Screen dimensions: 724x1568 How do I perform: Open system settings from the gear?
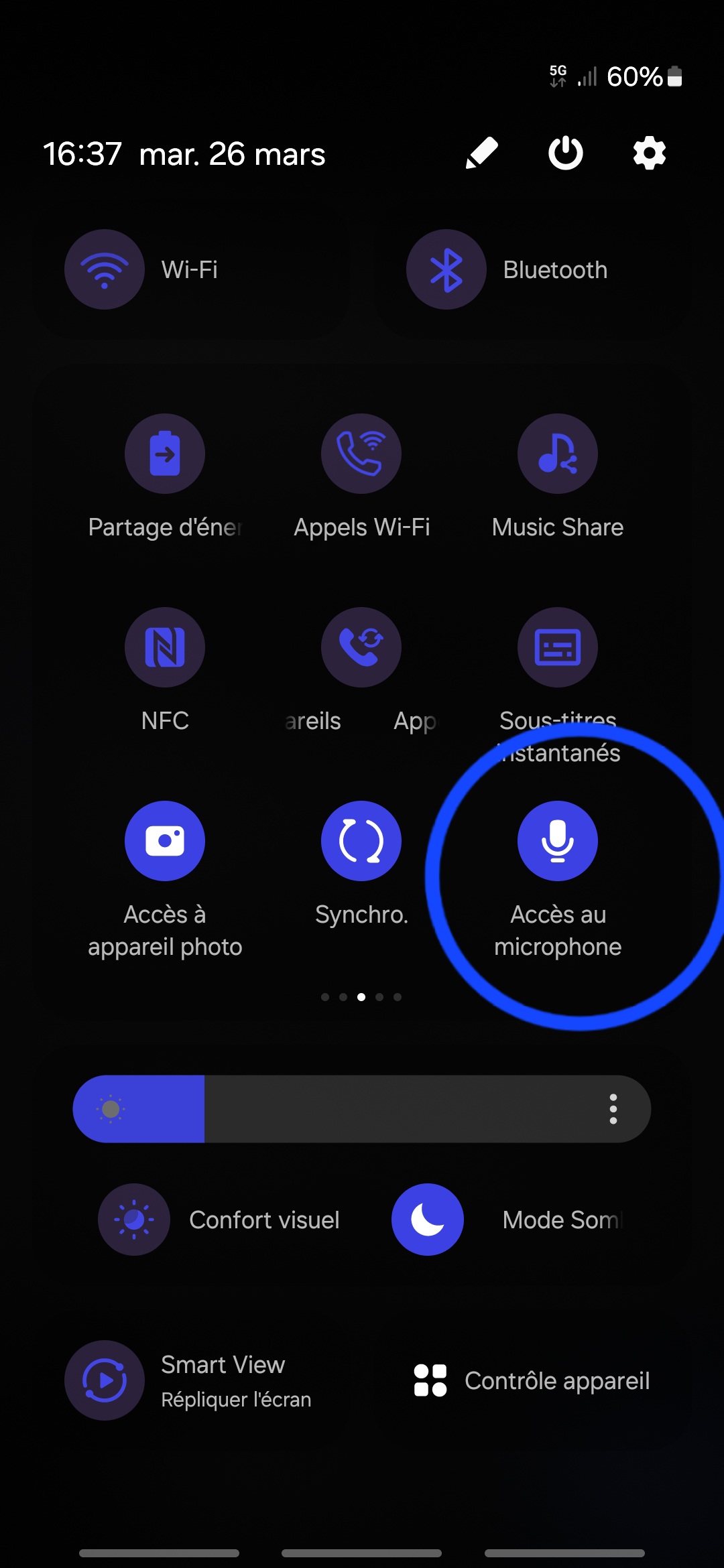(648, 153)
